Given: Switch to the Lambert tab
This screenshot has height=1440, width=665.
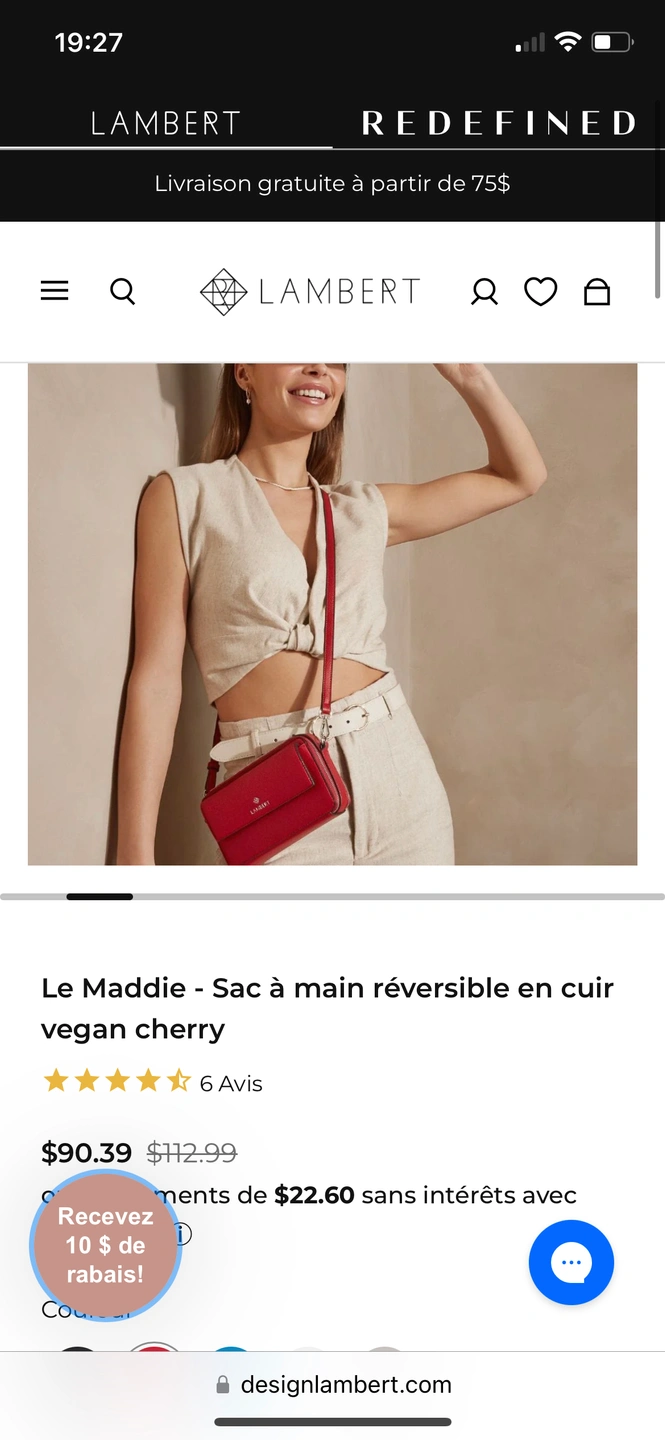Looking at the screenshot, I should point(166,123).
